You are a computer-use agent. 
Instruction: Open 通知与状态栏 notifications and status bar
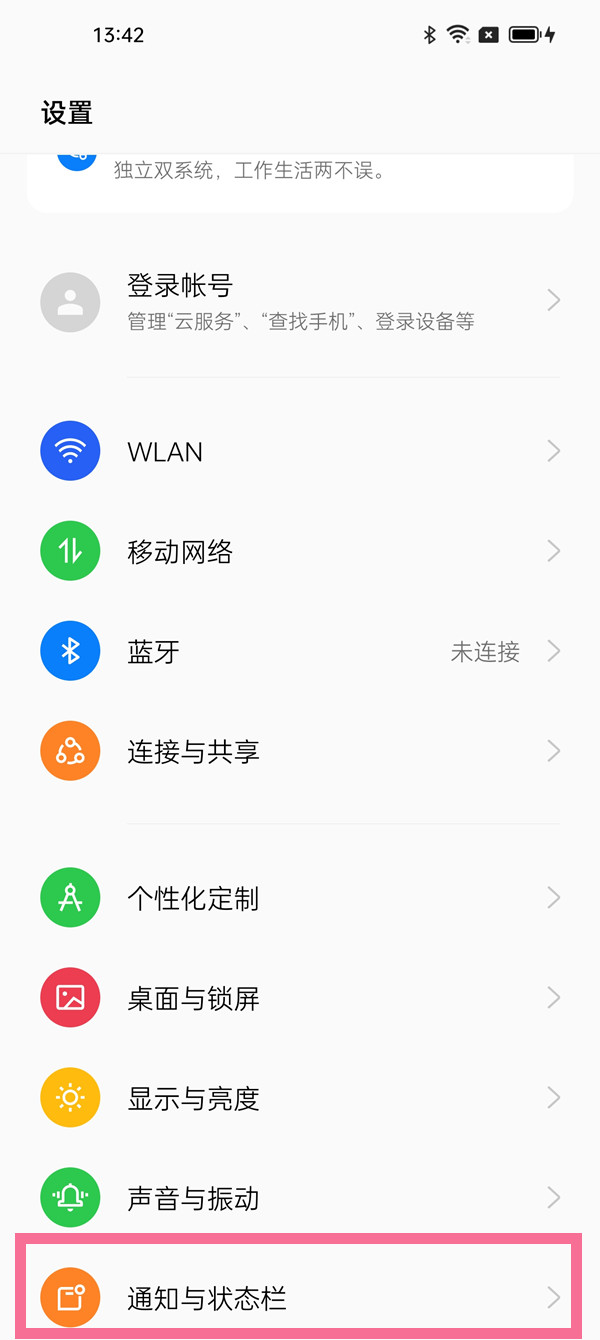[300, 1298]
